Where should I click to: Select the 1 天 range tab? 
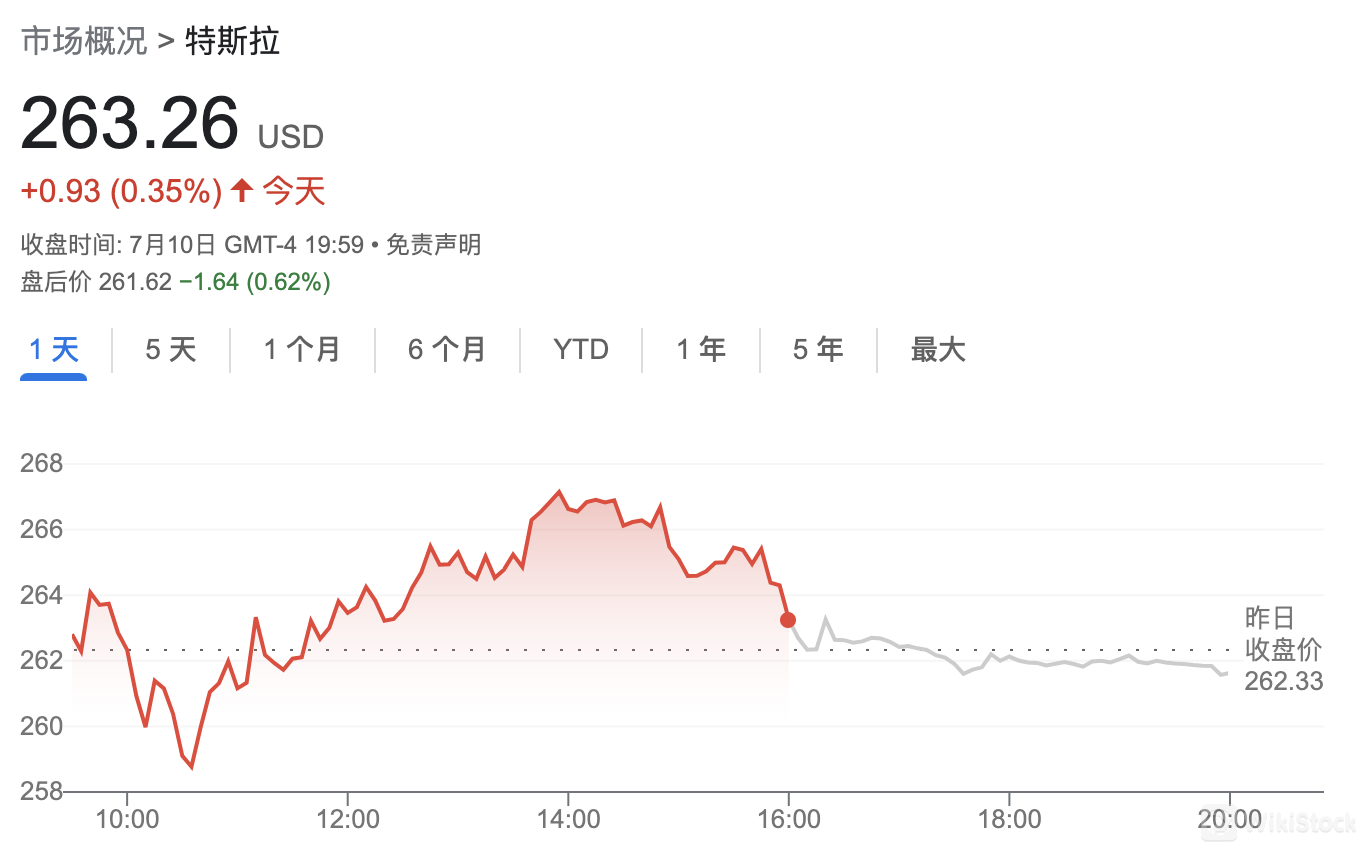pos(54,349)
